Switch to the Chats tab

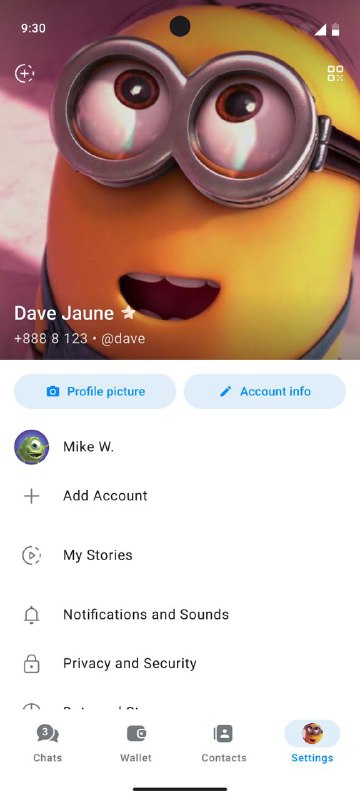(x=47, y=744)
